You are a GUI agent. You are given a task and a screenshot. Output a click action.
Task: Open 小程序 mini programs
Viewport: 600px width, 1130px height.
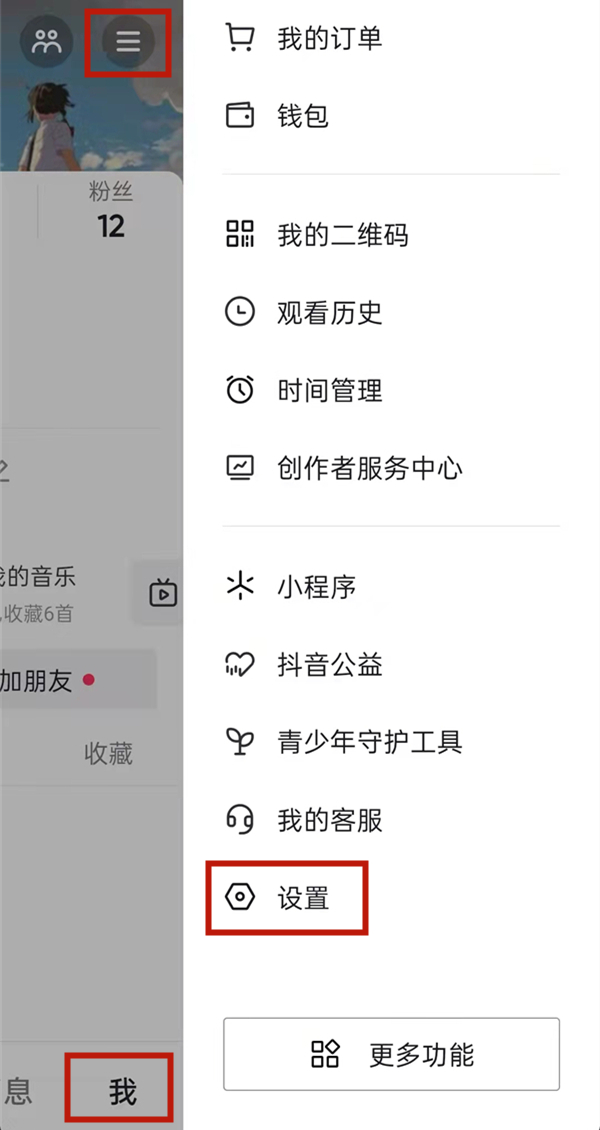tap(316, 587)
